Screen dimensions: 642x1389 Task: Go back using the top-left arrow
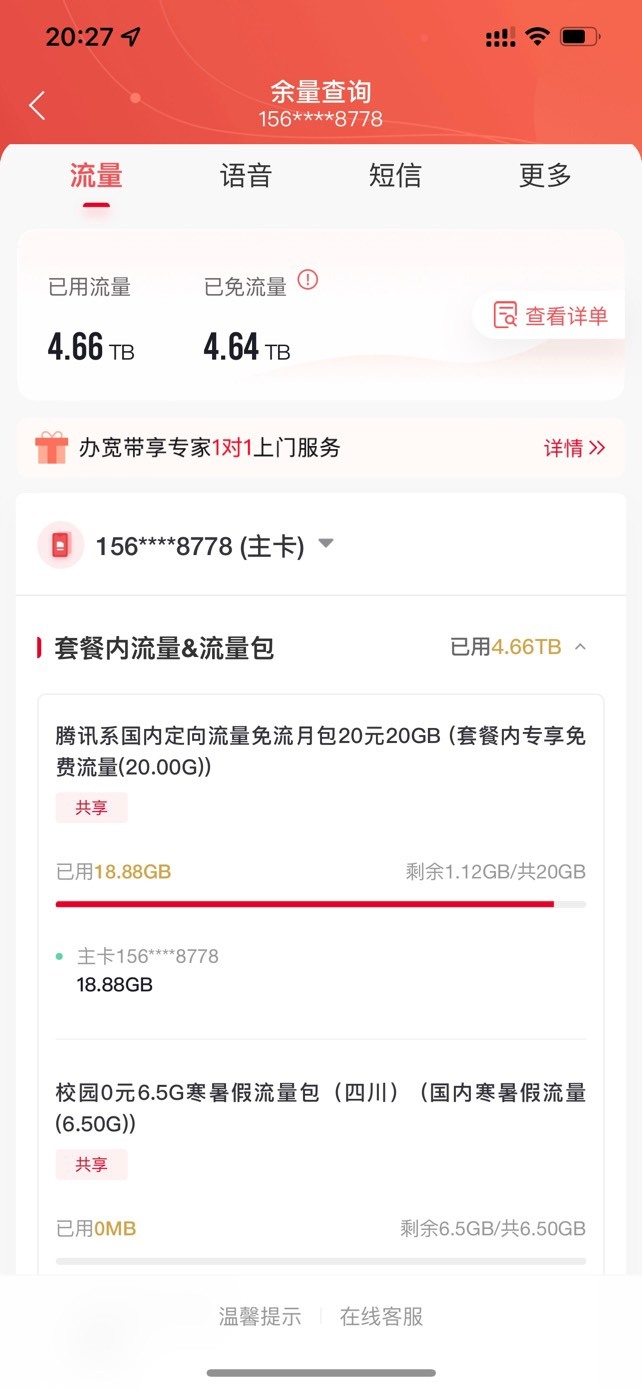37,105
